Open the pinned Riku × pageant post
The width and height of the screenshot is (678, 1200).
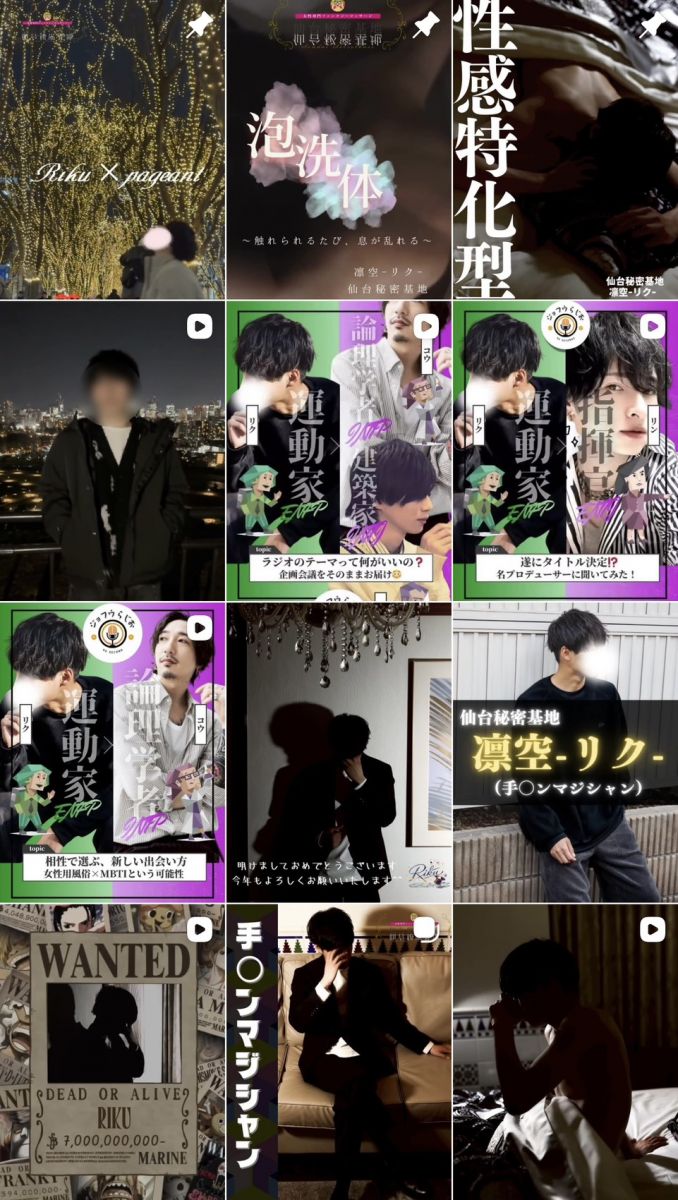tap(112, 150)
